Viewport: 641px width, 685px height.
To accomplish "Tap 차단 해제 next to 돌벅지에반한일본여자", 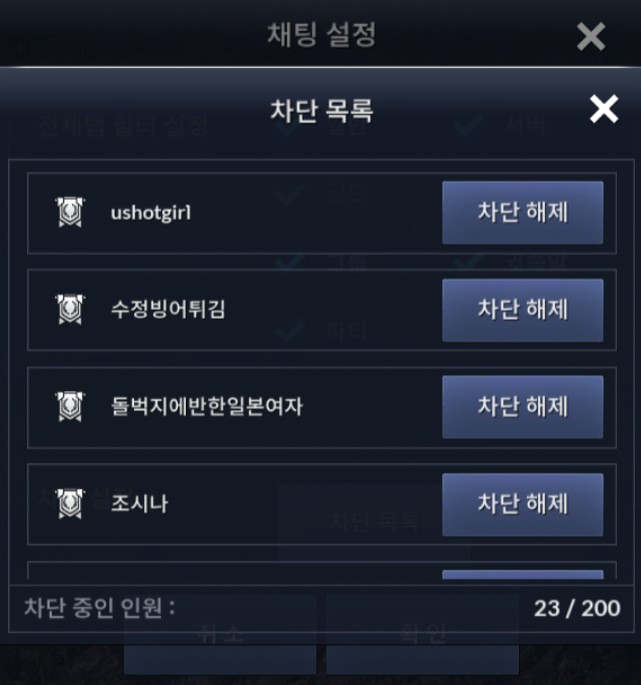I will click(x=522, y=407).
